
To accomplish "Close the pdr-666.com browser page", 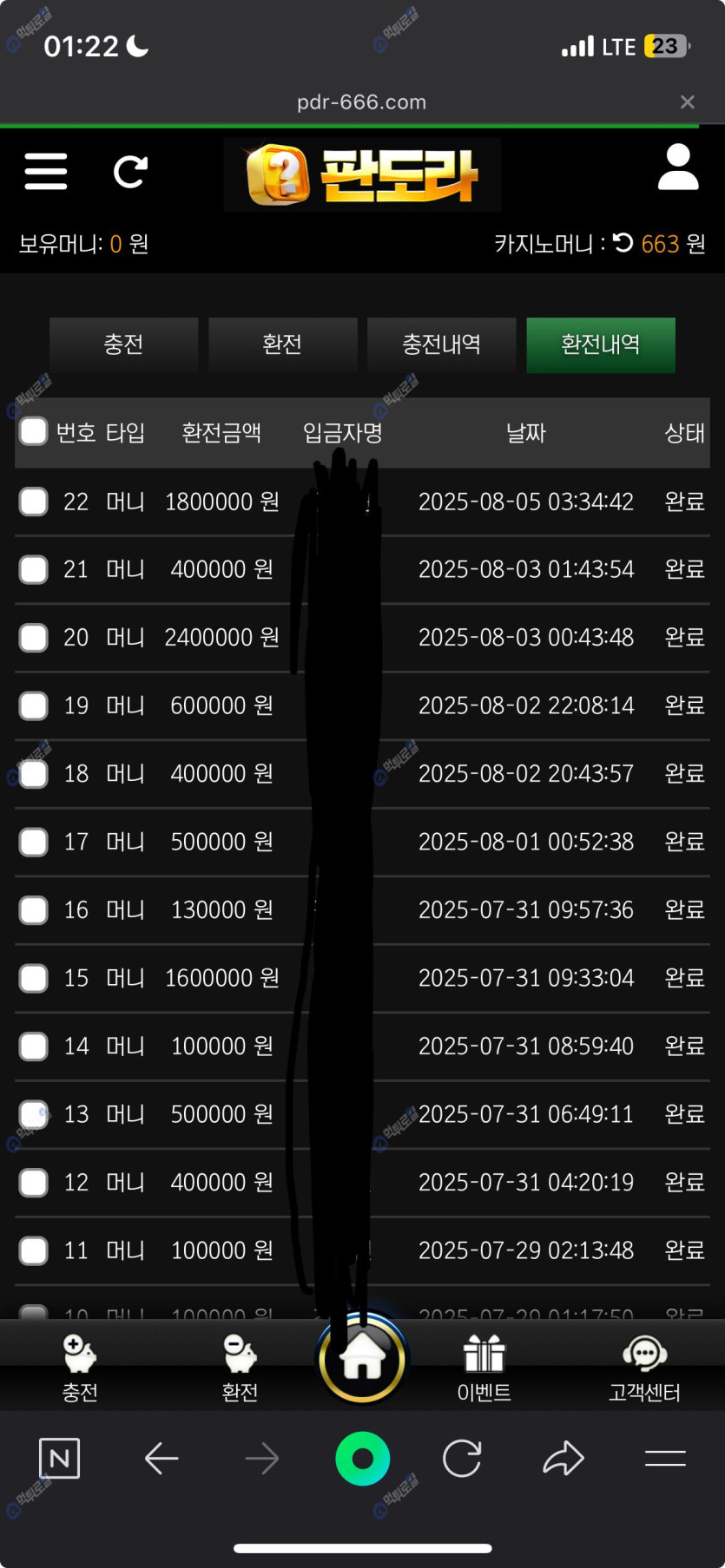I will [687, 102].
